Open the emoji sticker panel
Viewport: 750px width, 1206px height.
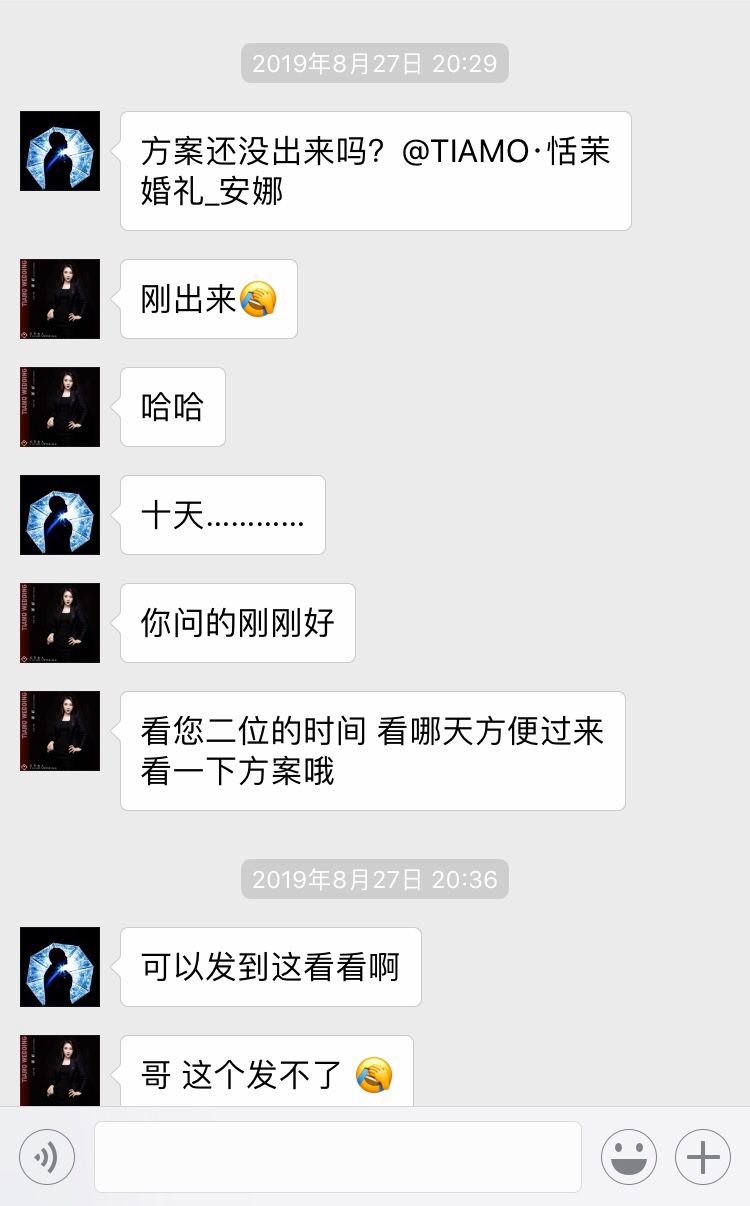point(629,1158)
